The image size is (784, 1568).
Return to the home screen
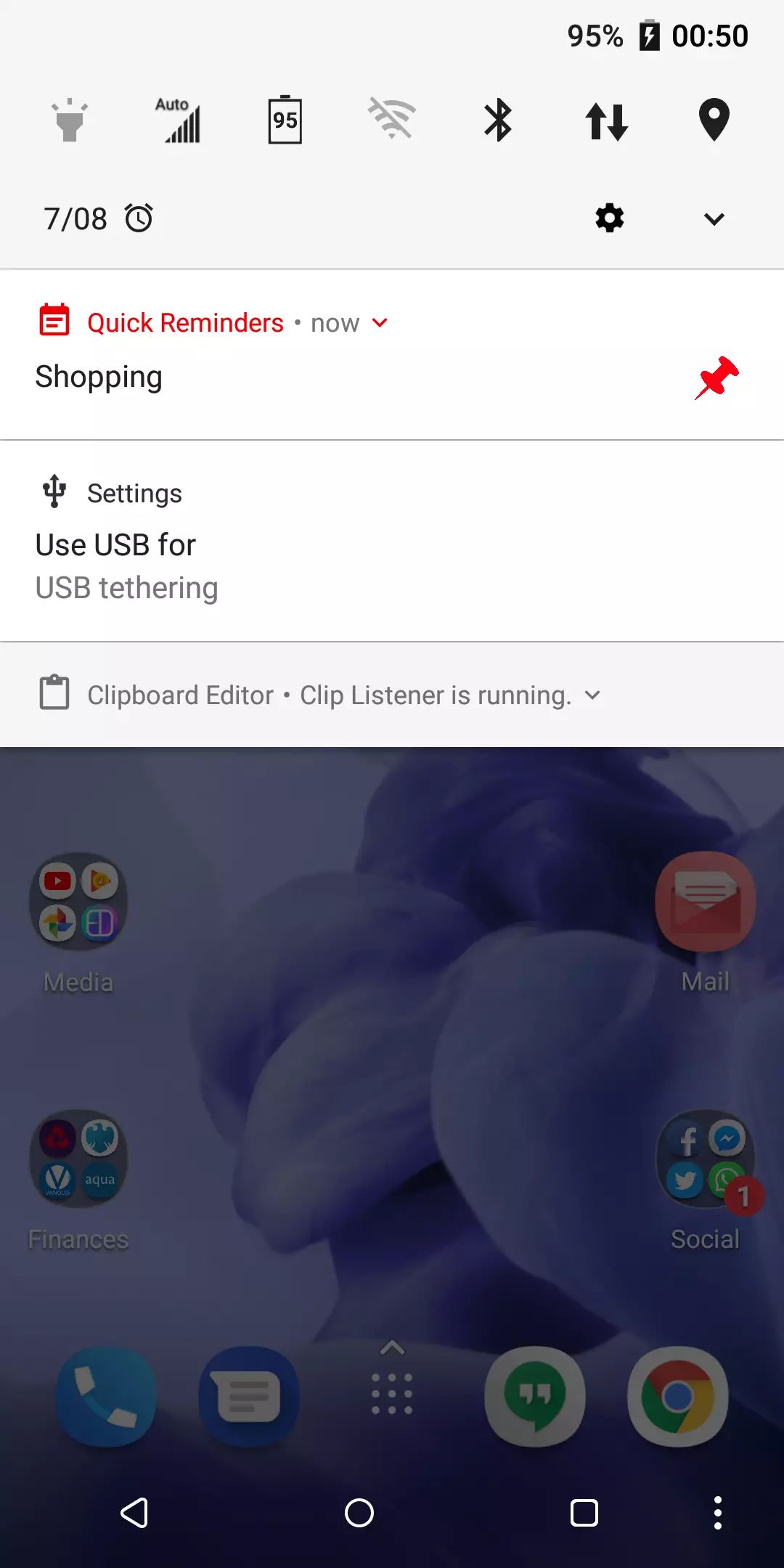[x=359, y=1514]
